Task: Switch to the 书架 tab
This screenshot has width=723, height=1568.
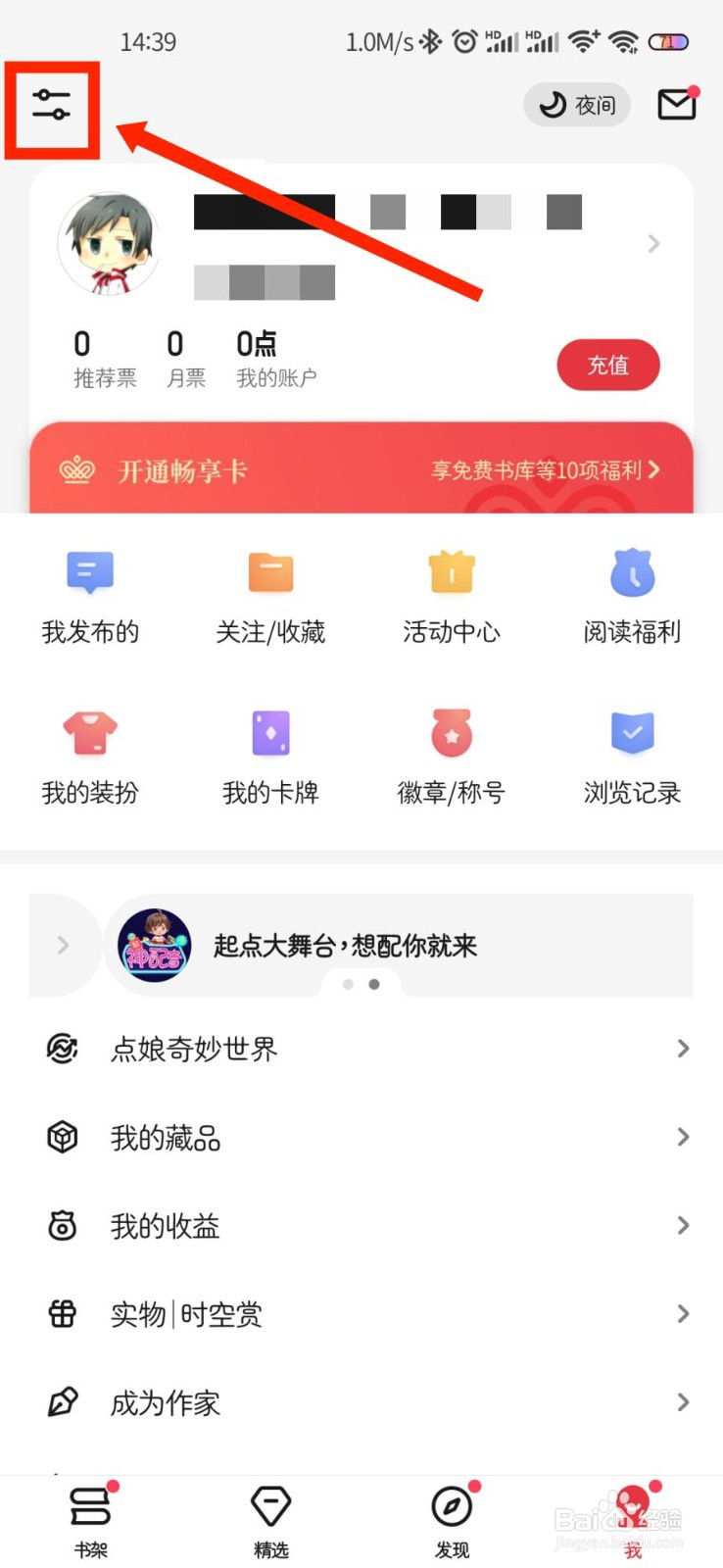Action: tap(91, 1519)
